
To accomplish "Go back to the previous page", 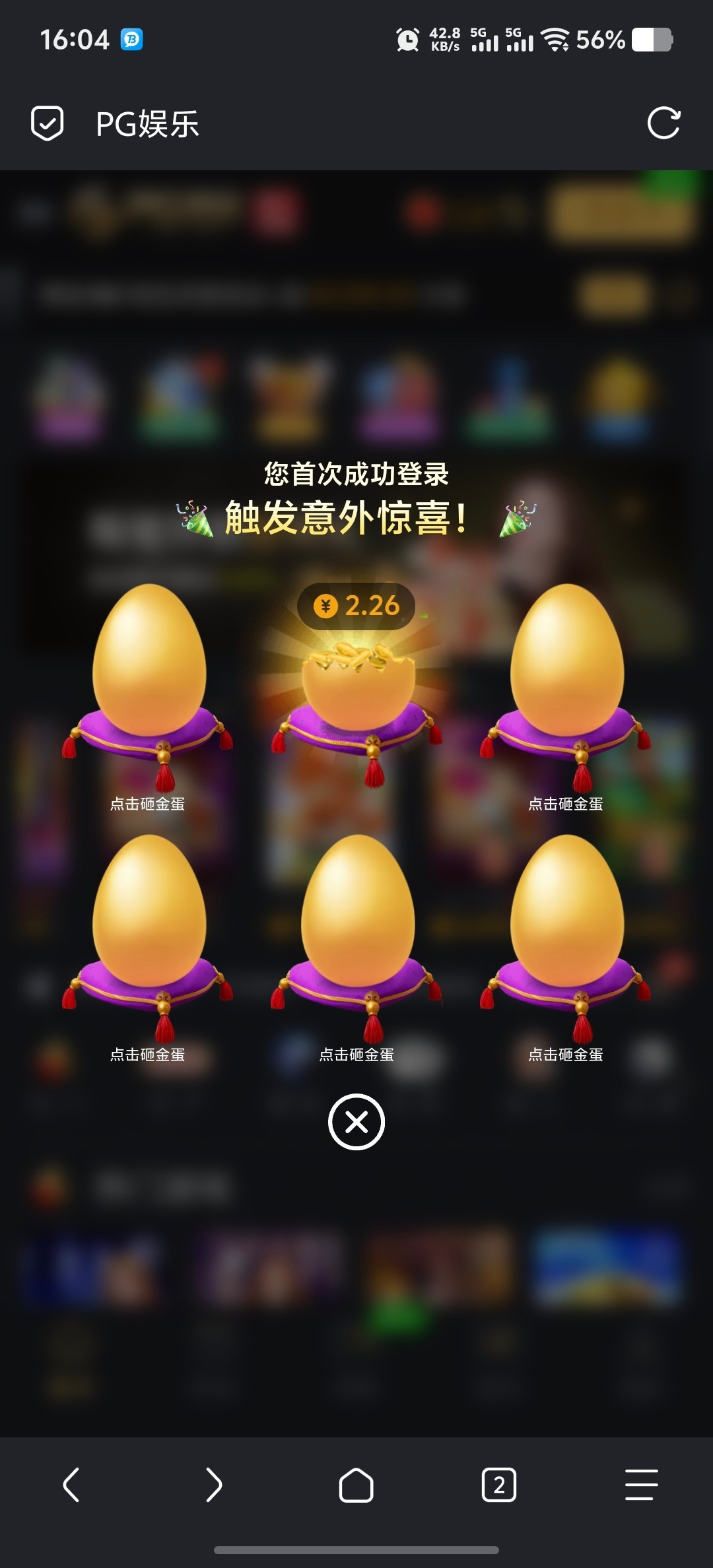I will click(71, 1485).
